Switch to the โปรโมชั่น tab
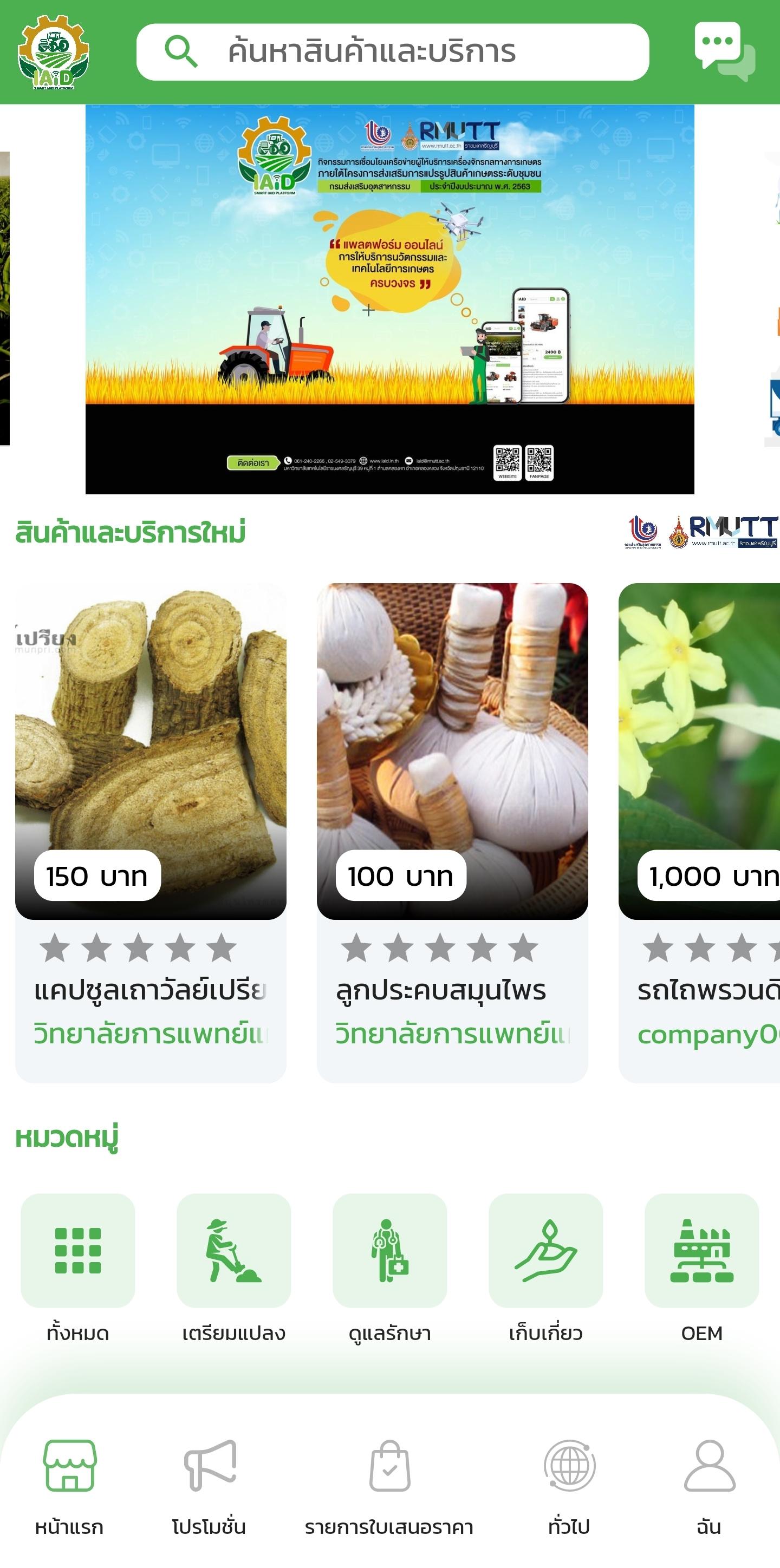Image resolution: width=780 pixels, height=1568 pixels. click(210, 1484)
